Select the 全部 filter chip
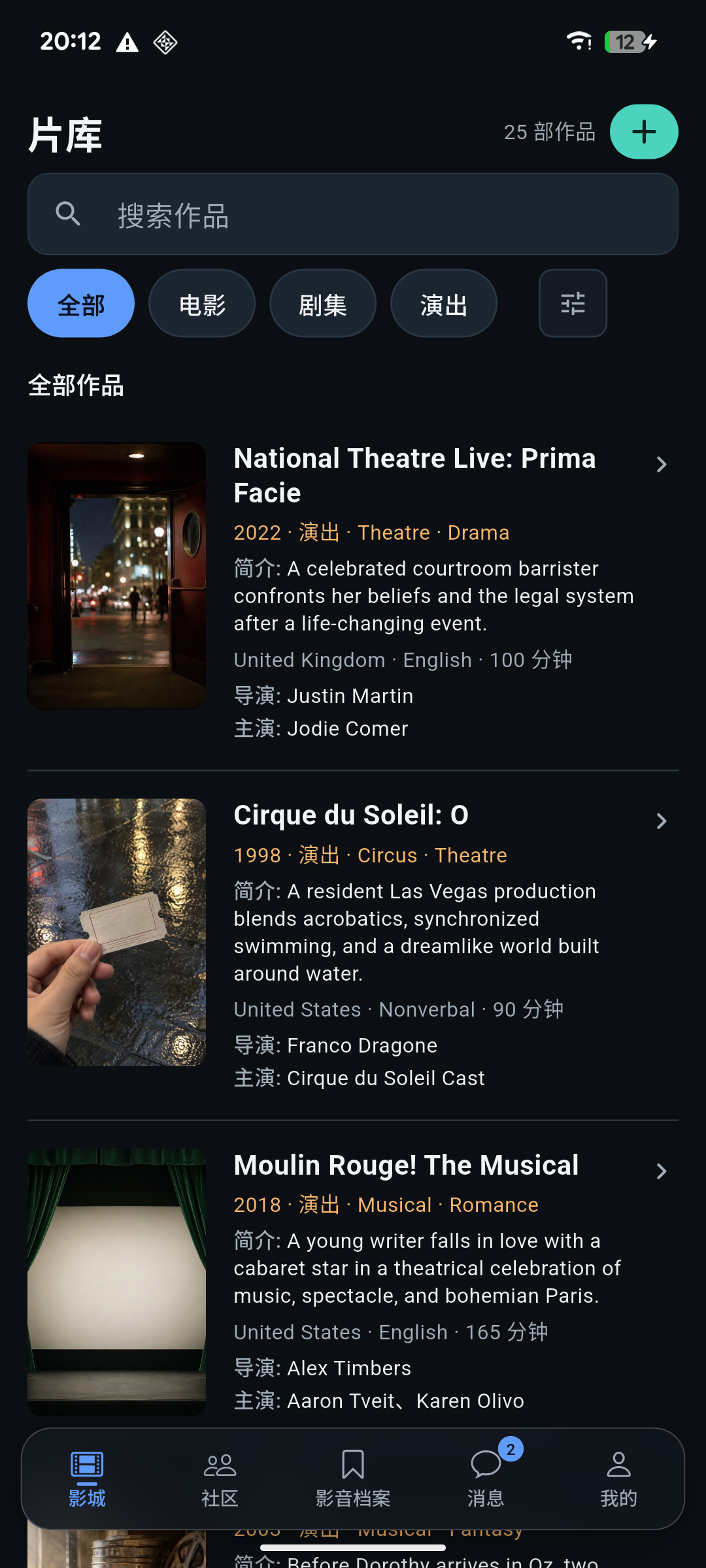 (x=81, y=304)
